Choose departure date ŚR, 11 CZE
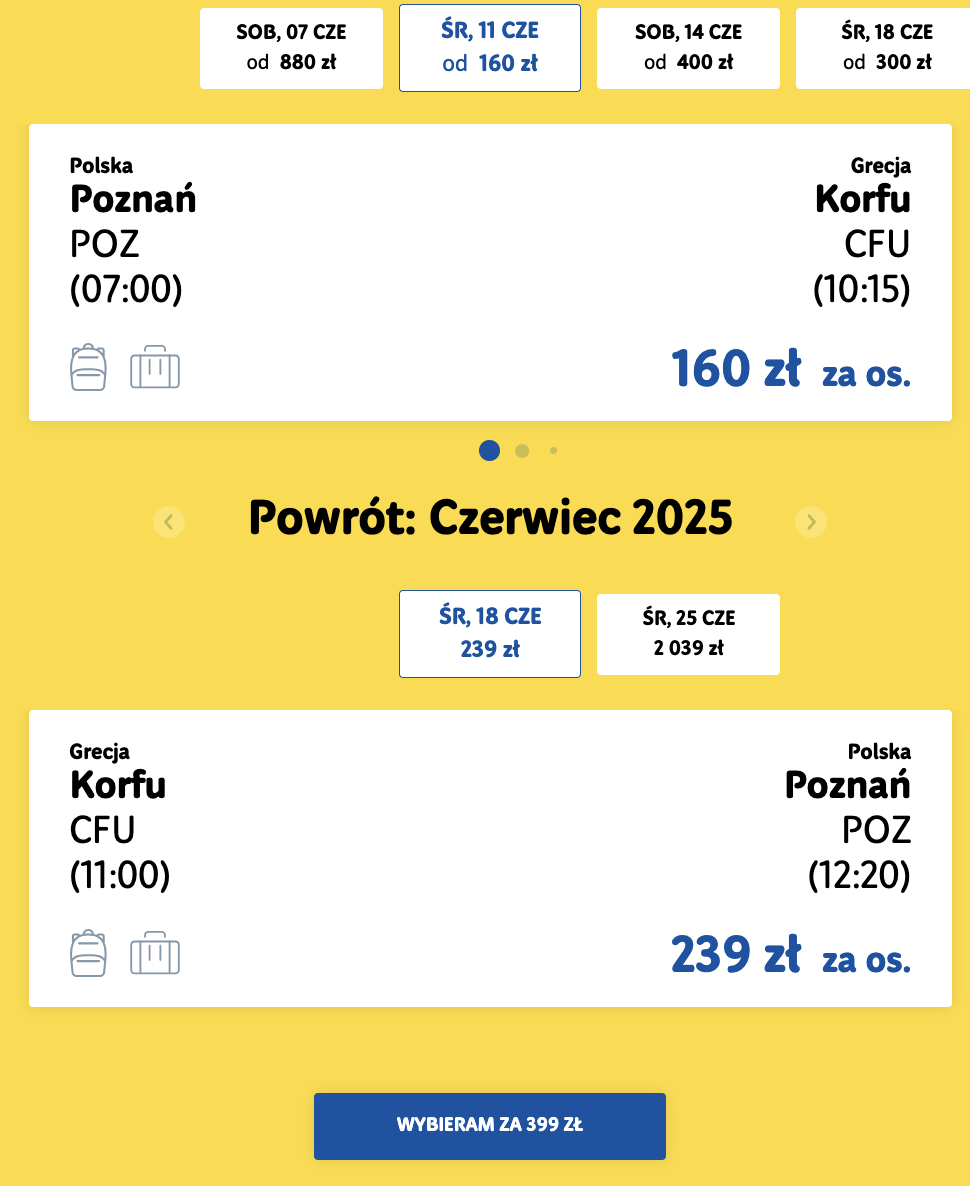Screen dimensions: 970x1188 (x=490, y=48)
